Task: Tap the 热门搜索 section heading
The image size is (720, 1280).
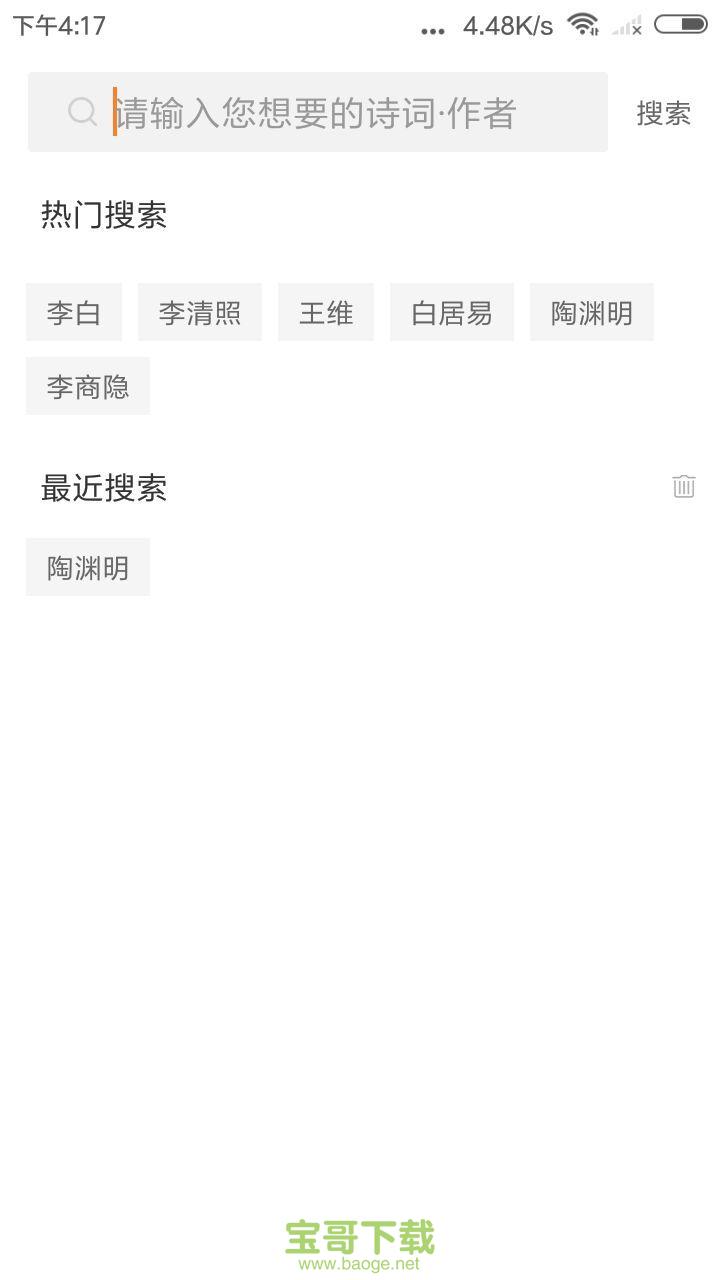Action: click(103, 215)
